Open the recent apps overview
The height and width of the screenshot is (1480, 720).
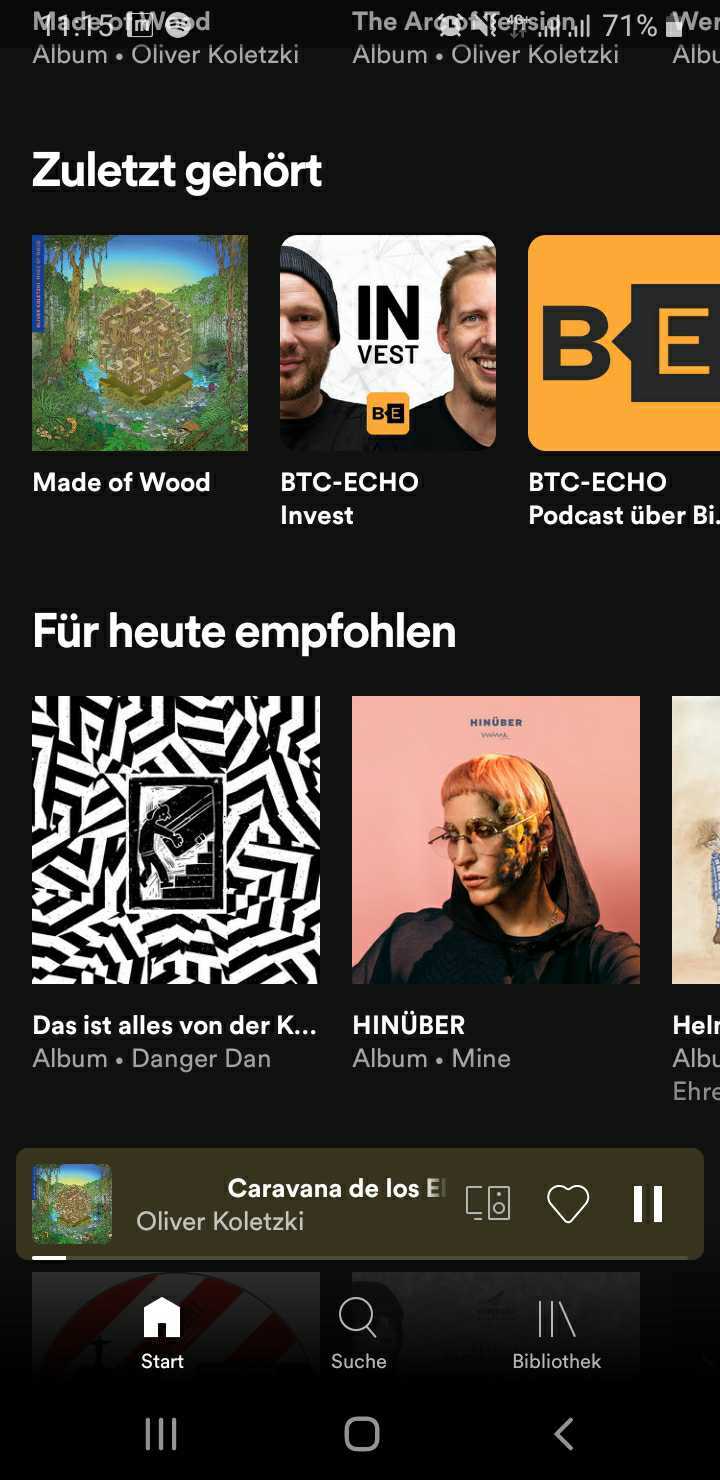pos(160,1434)
